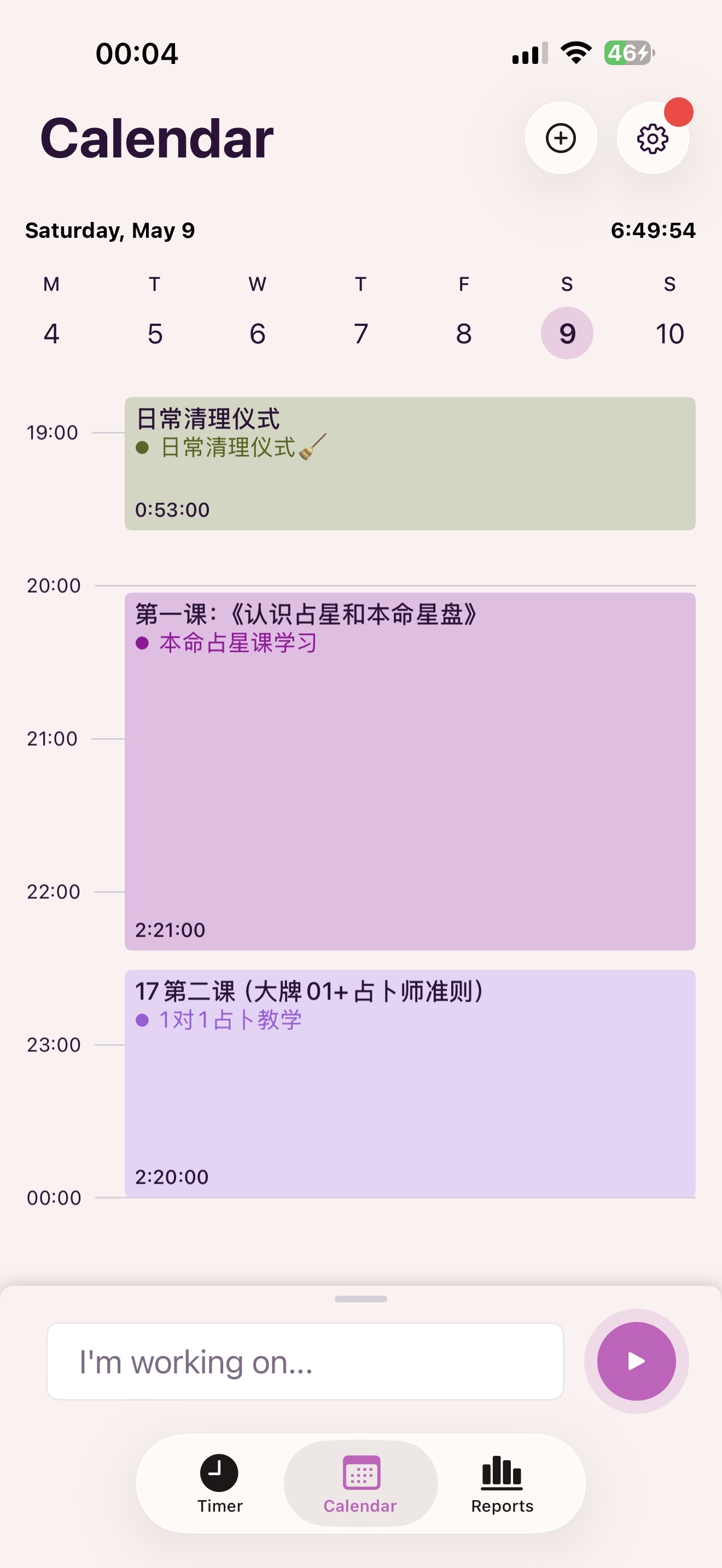This screenshot has width=722, height=1568.
Task: Open the 第一课 认识占星和本命星盘 entry
Action: click(x=410, y=771)
